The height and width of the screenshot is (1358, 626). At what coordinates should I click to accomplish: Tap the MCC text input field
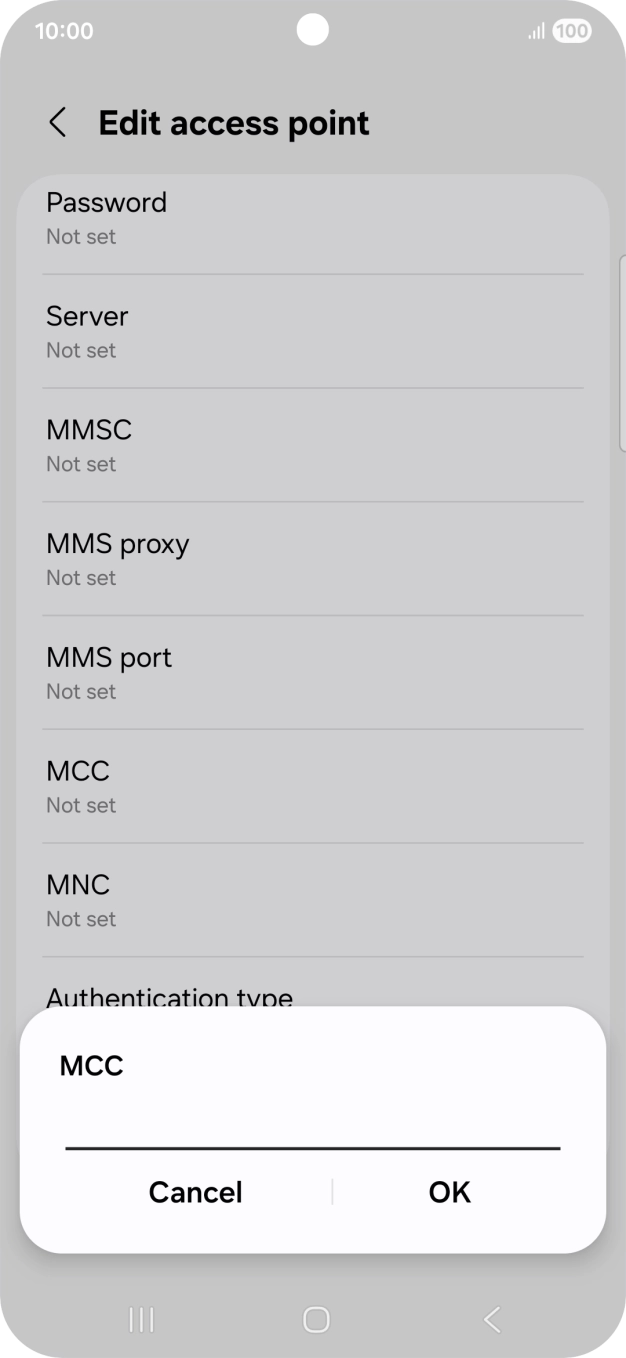(x=312, y=1128)
